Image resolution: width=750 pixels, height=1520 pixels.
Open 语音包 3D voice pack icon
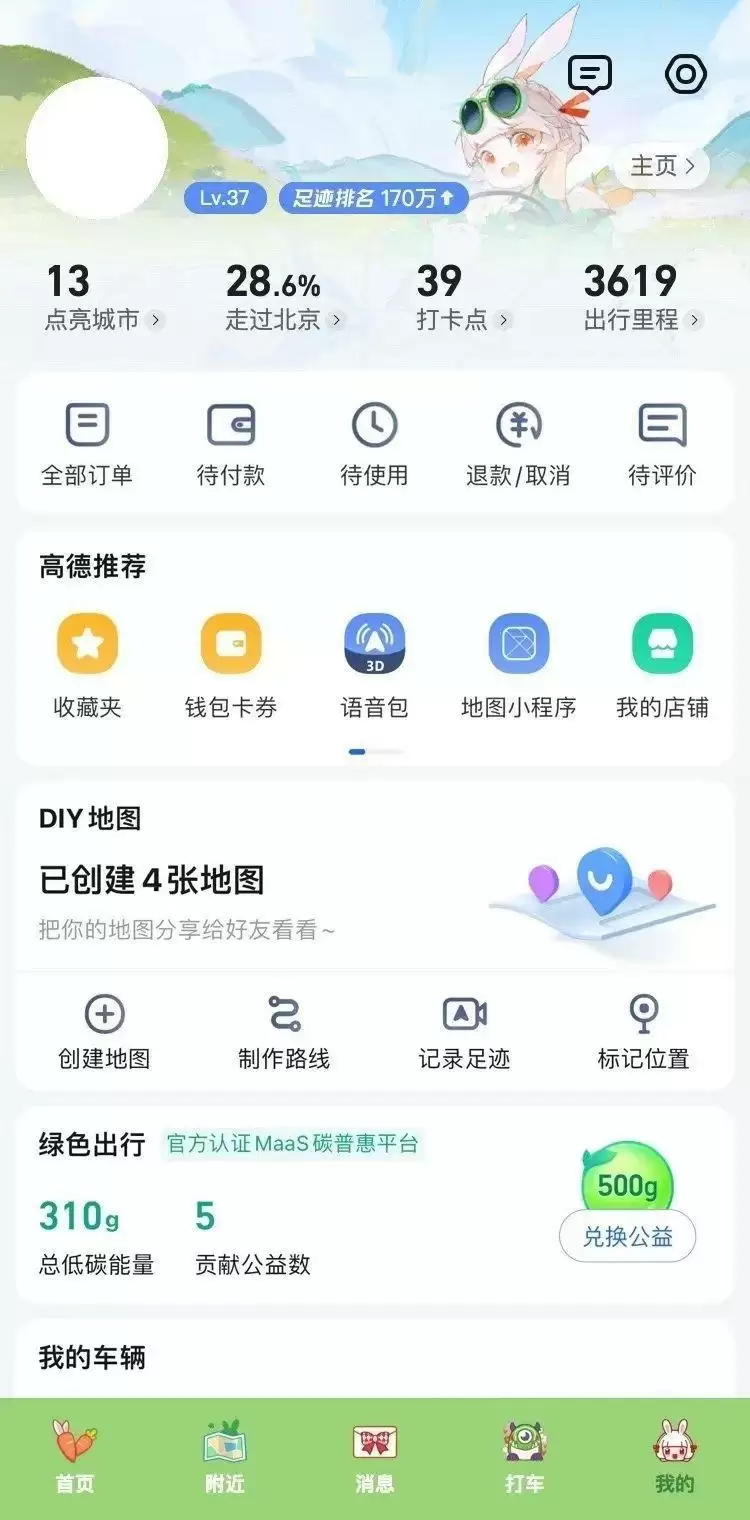[x=374, y=645]
